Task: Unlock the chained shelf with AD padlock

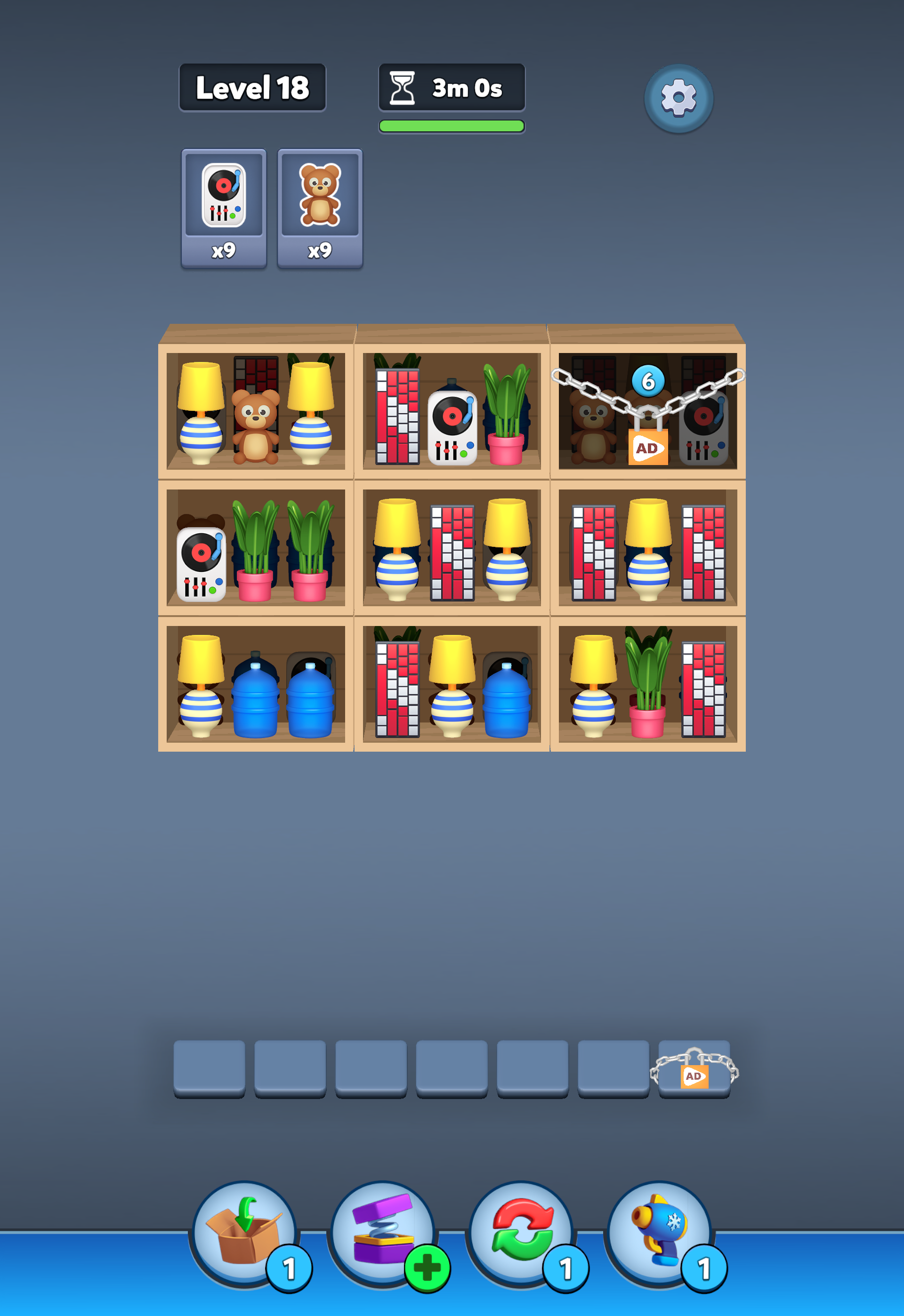Action: pos(647,446)
